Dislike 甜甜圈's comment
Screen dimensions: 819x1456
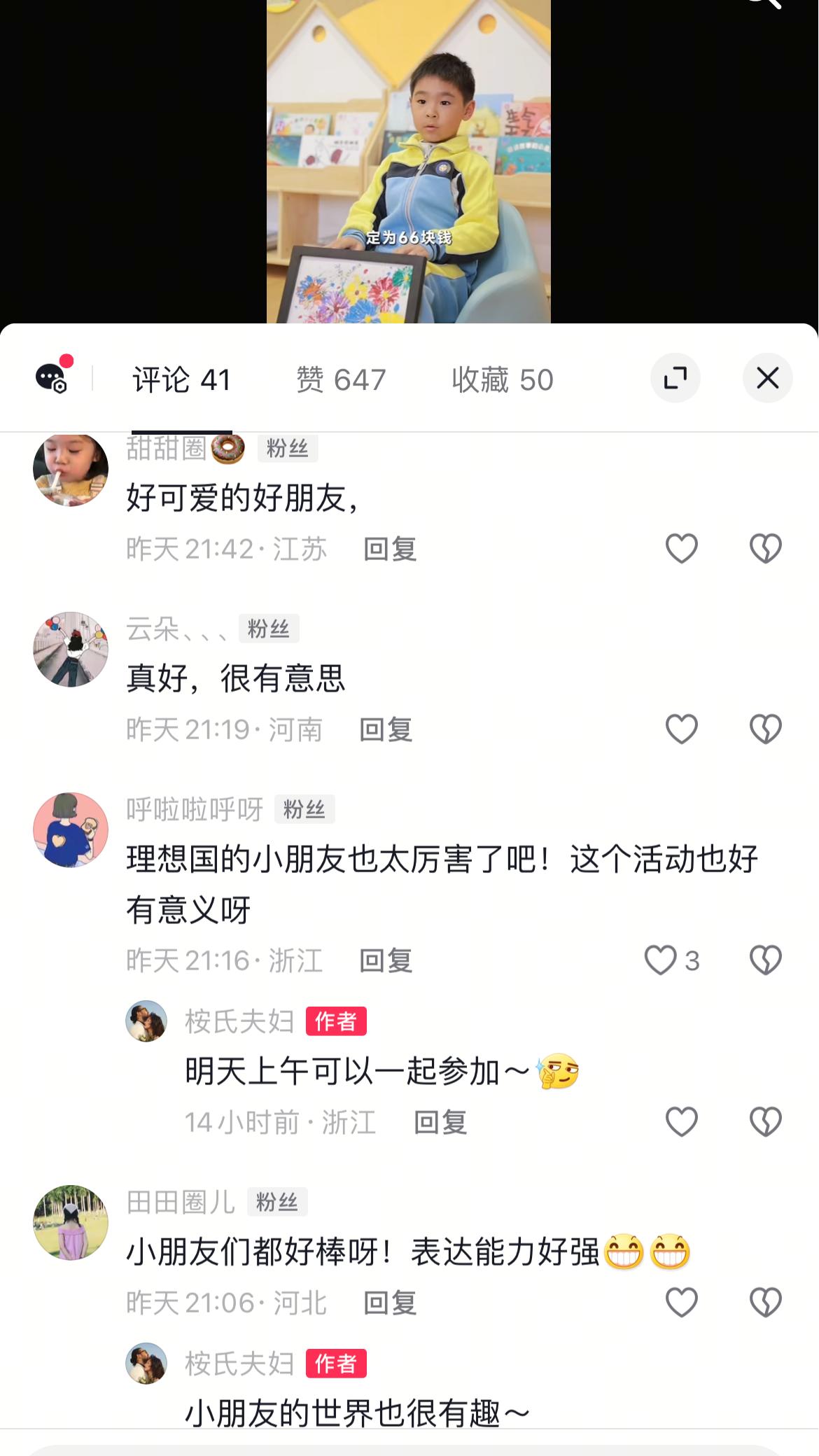tap(765, 548)
